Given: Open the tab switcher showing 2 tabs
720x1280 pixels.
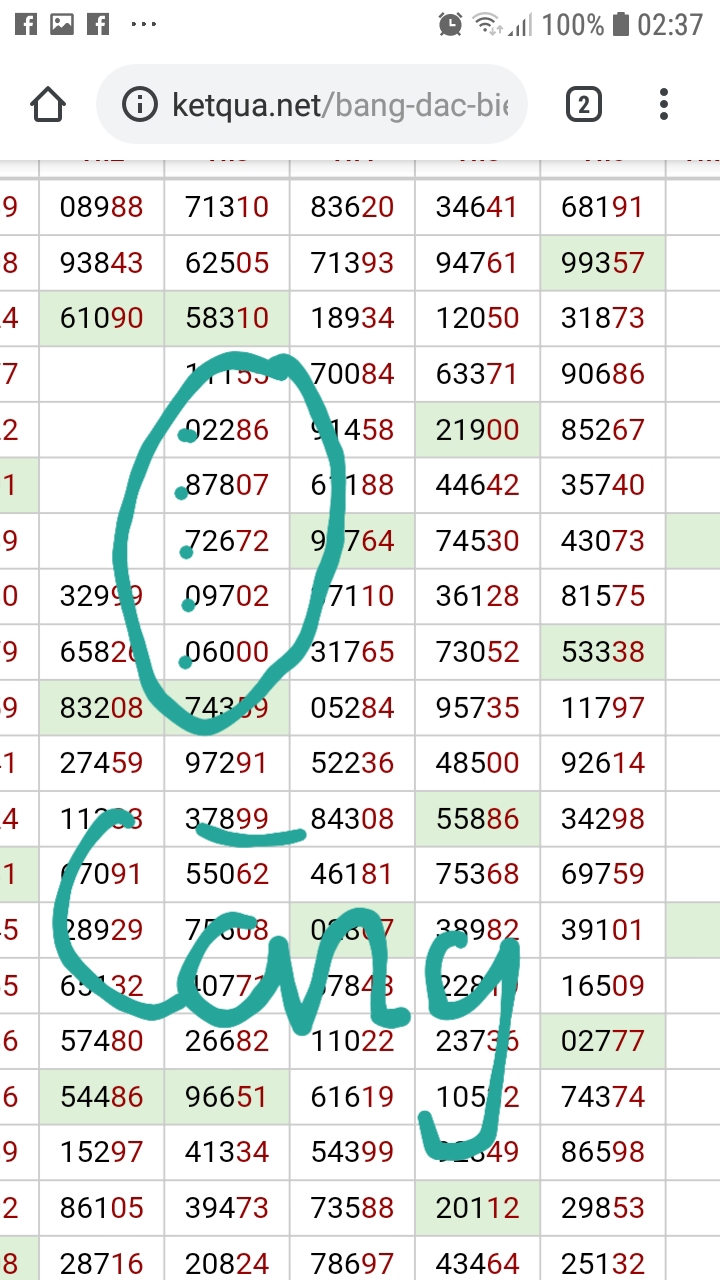Looking at the screenshot, I should [583, 104].
